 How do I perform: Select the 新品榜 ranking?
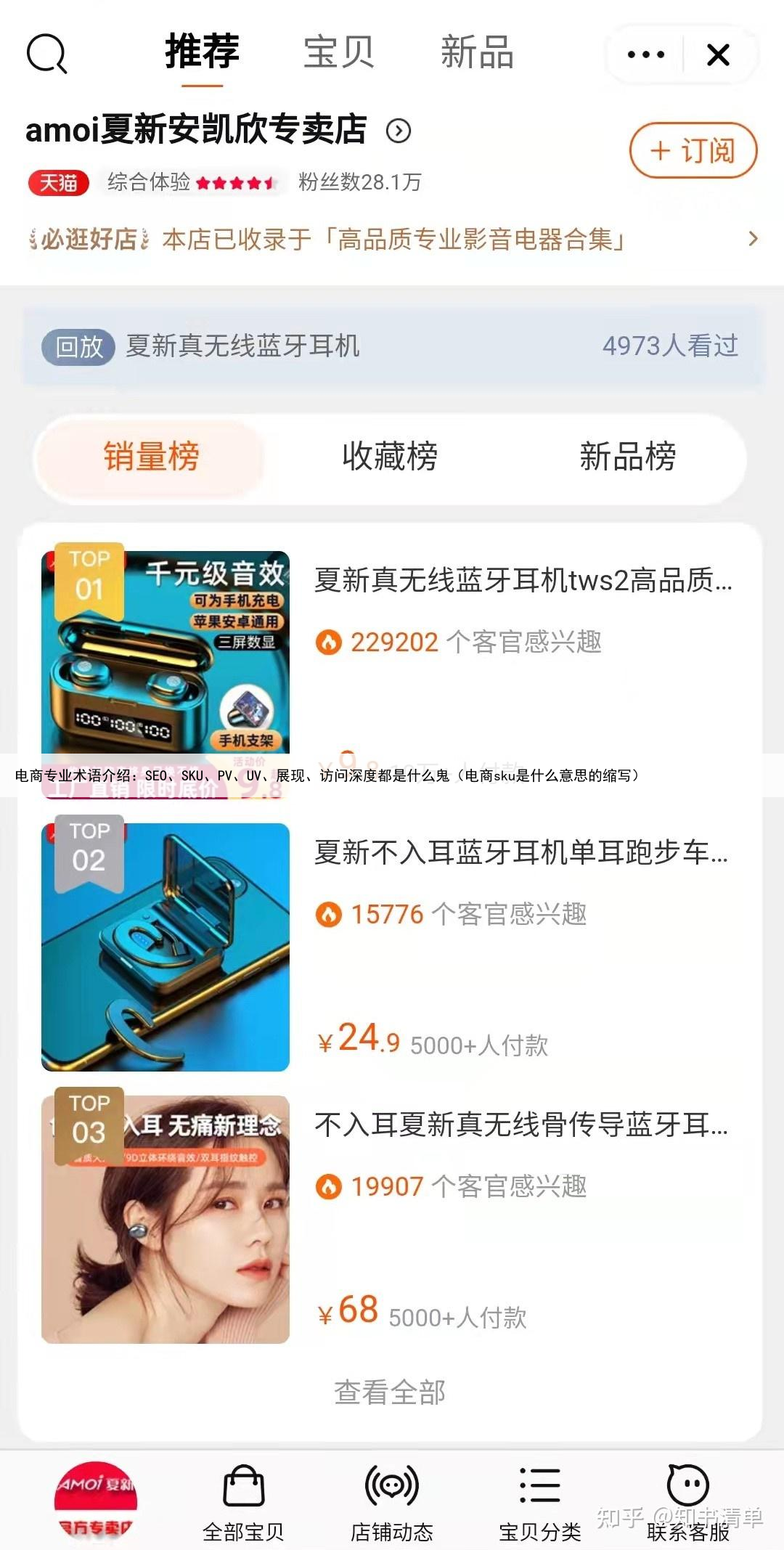click(x=627, y=457)
